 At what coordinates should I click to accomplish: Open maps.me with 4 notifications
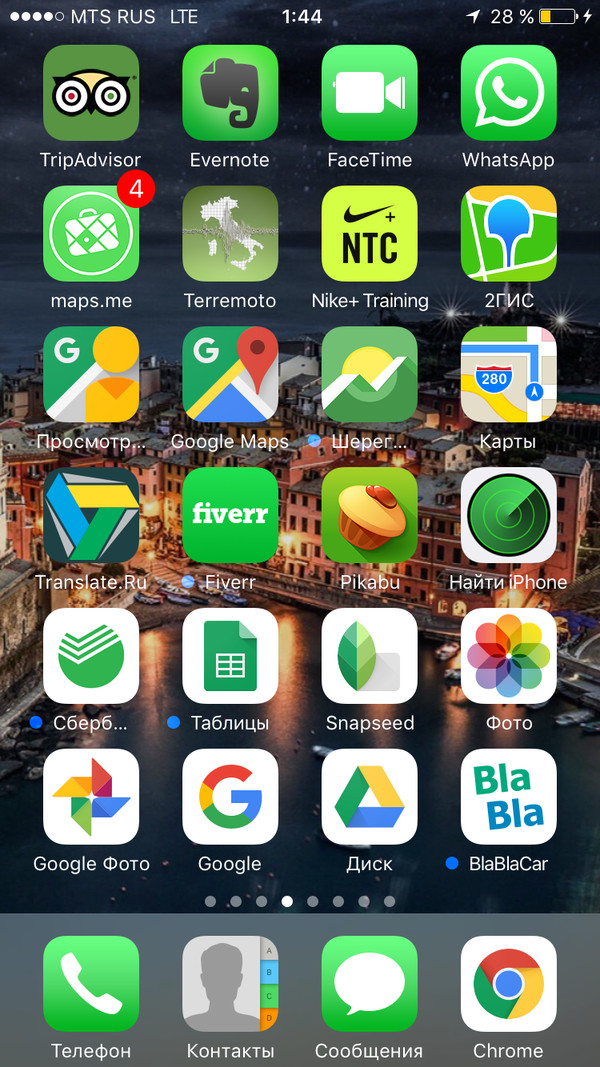[91, 234]
